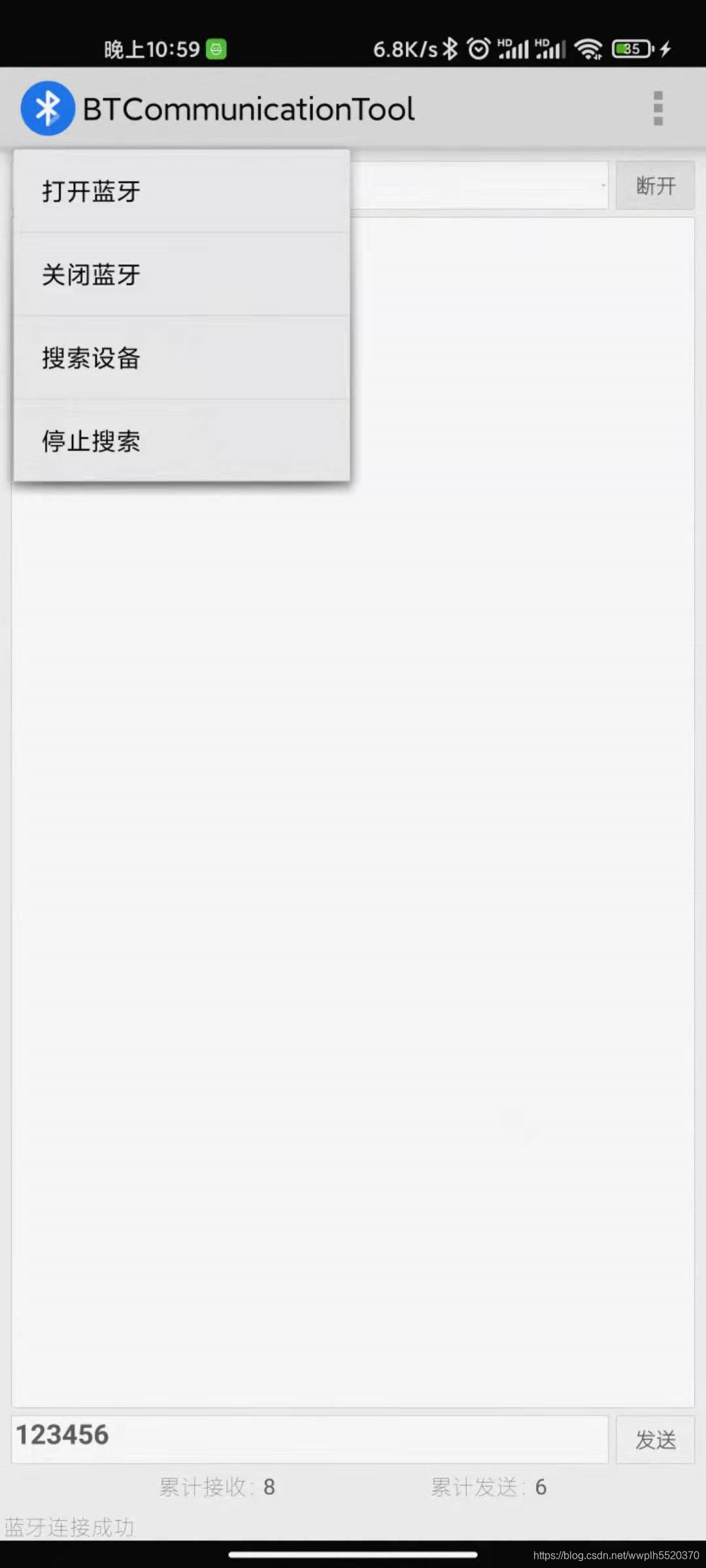Screen dimensions: 706x1568
Task: Choose 关闭蓝牙 menu option
Action: click(x=182, y=274)
